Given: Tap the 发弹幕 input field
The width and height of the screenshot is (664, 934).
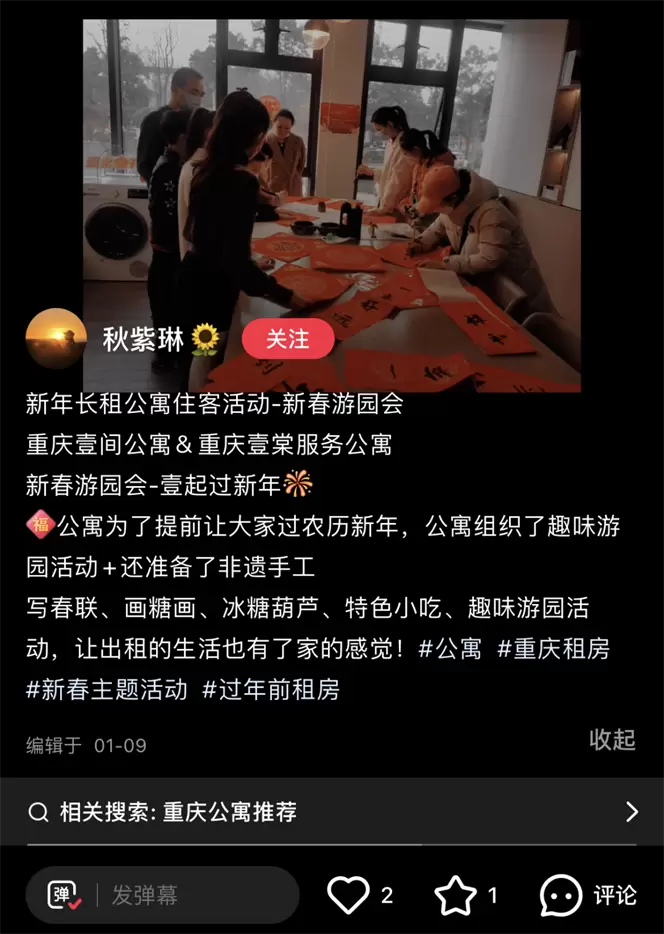Looking at the screenshot, I should tap(190, 895).
